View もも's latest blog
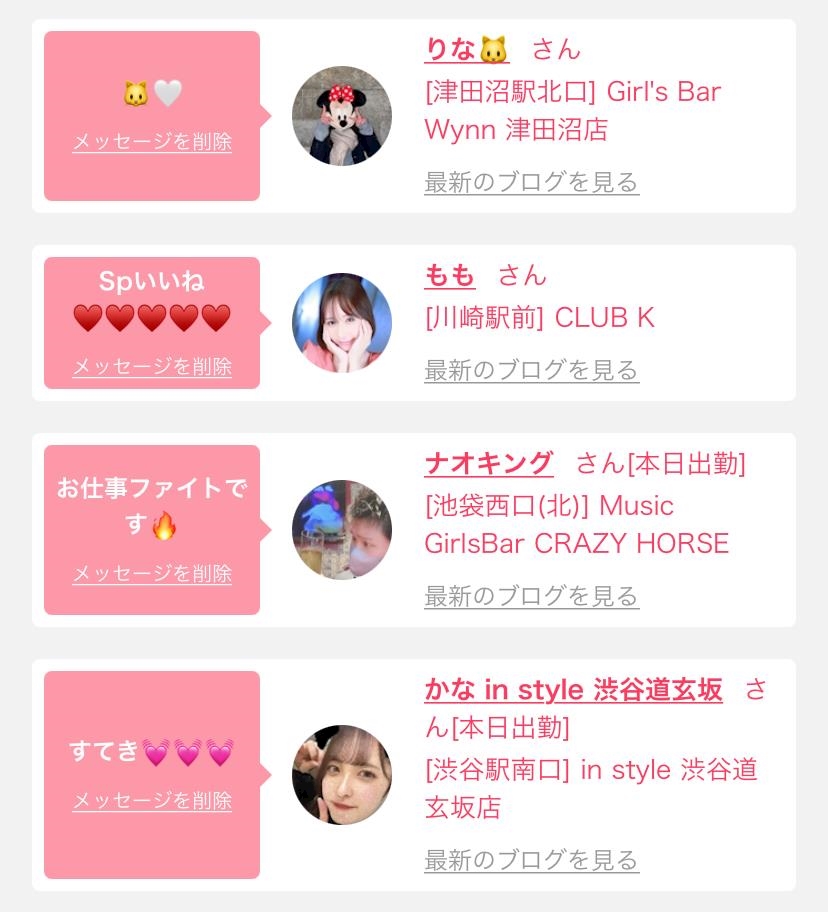 click(x=531, y=371)
